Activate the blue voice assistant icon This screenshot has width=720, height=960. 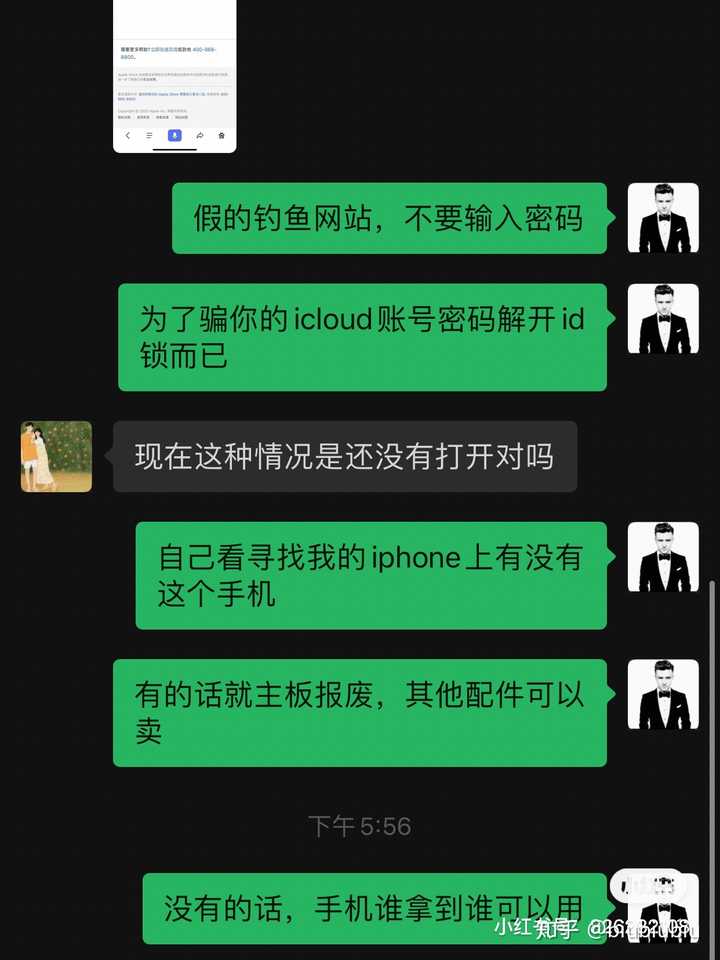coord(176,135)
